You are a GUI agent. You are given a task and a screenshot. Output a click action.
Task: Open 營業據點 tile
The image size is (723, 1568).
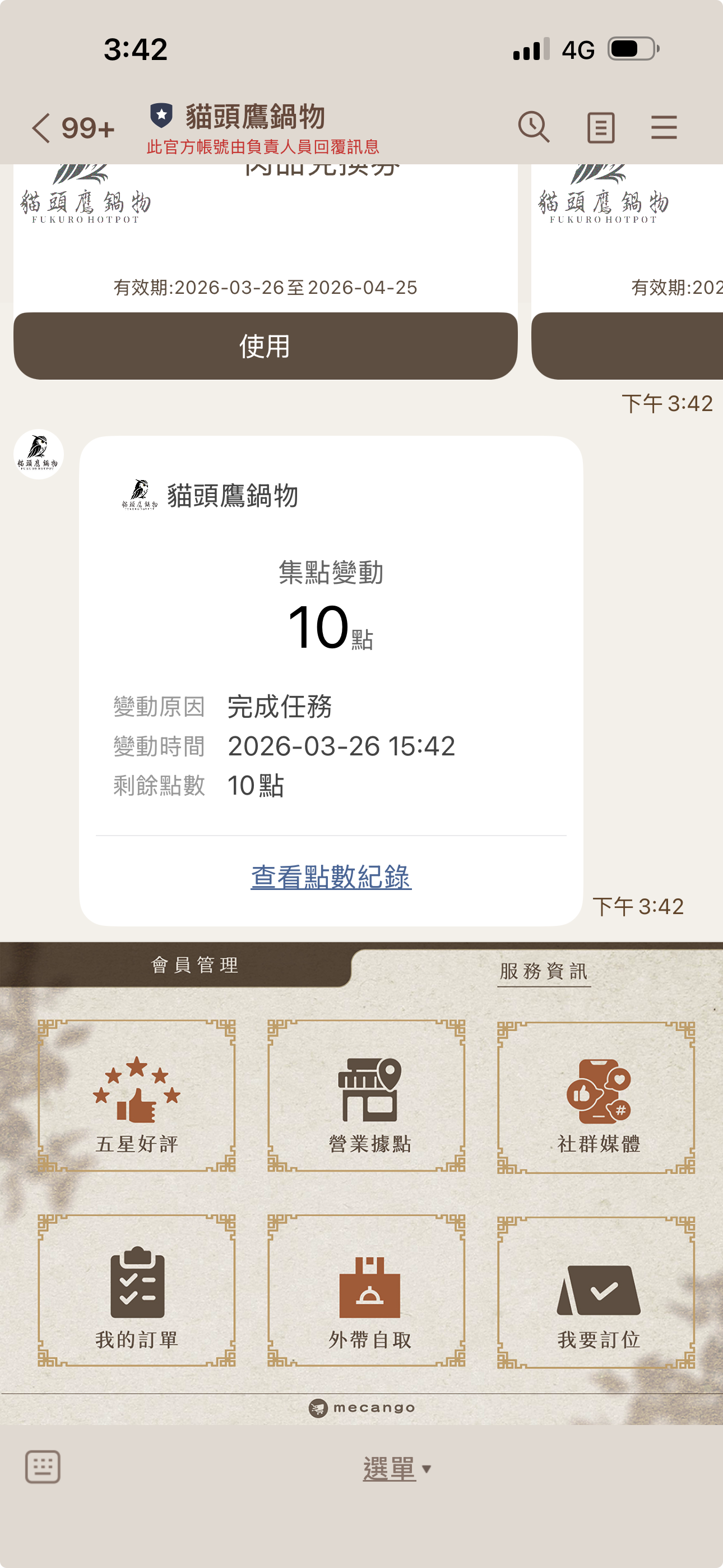[367, 1097]
